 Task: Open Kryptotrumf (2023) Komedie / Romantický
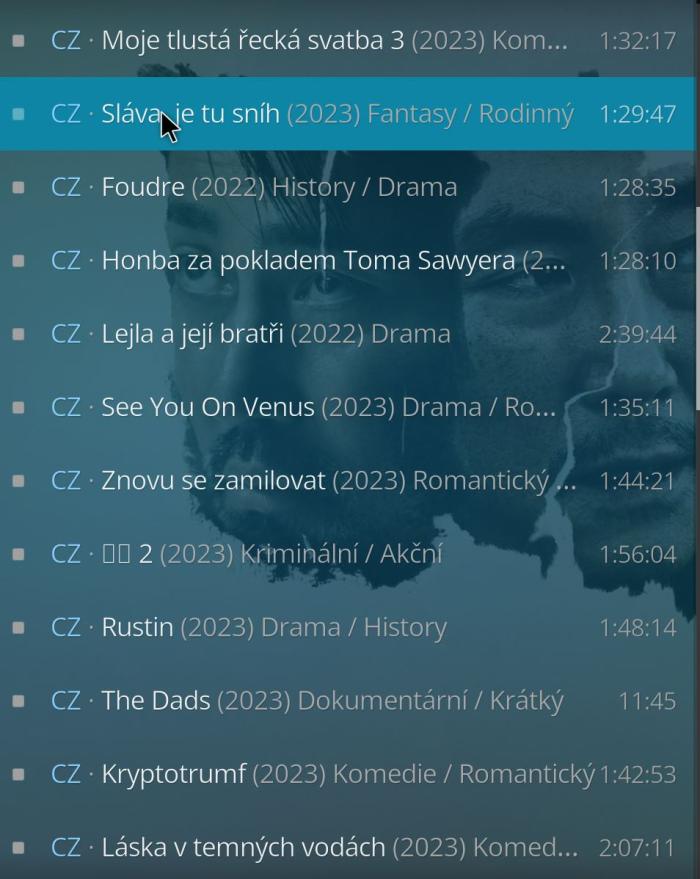click(340, 775)
